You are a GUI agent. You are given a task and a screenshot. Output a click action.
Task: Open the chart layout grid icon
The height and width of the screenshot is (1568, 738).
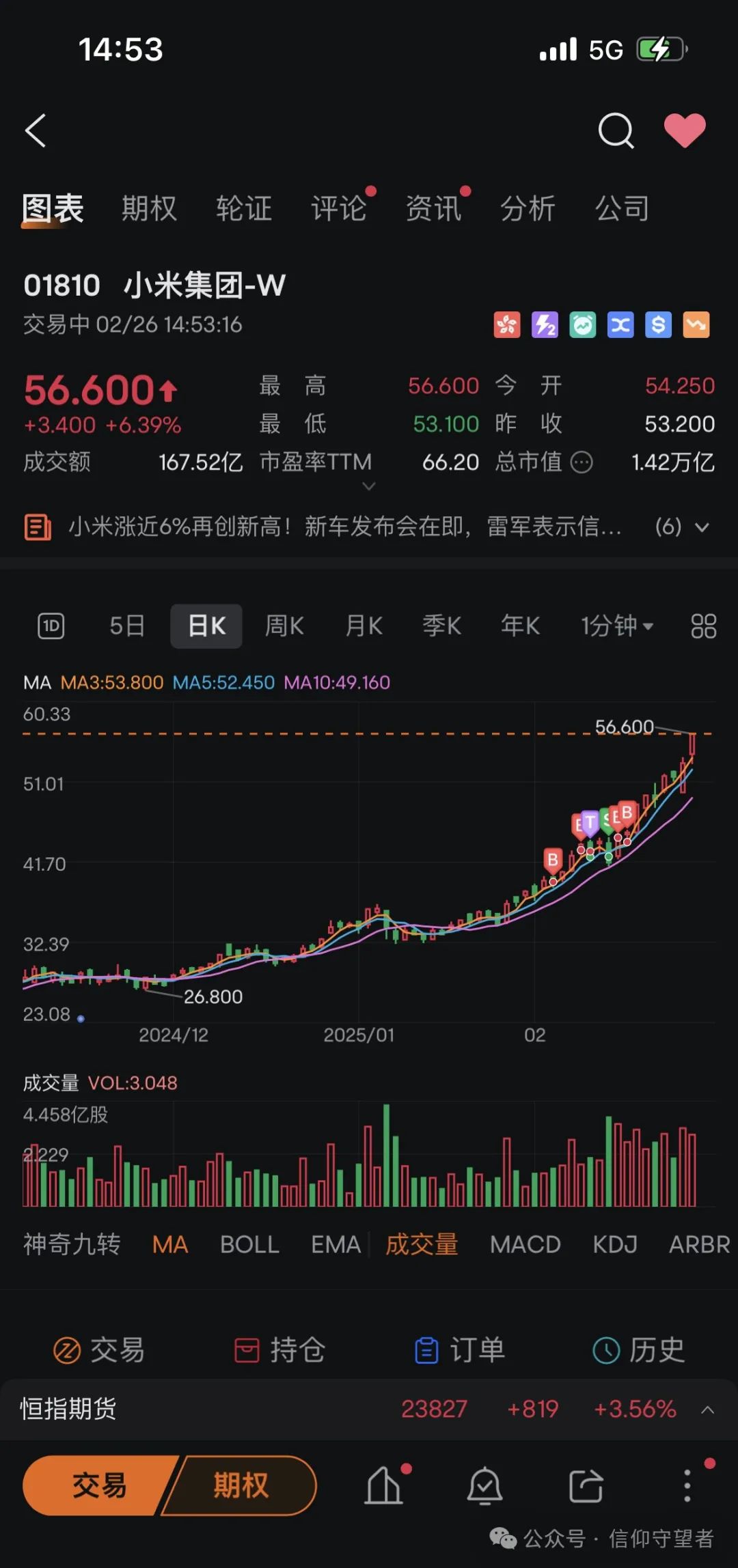703,626
